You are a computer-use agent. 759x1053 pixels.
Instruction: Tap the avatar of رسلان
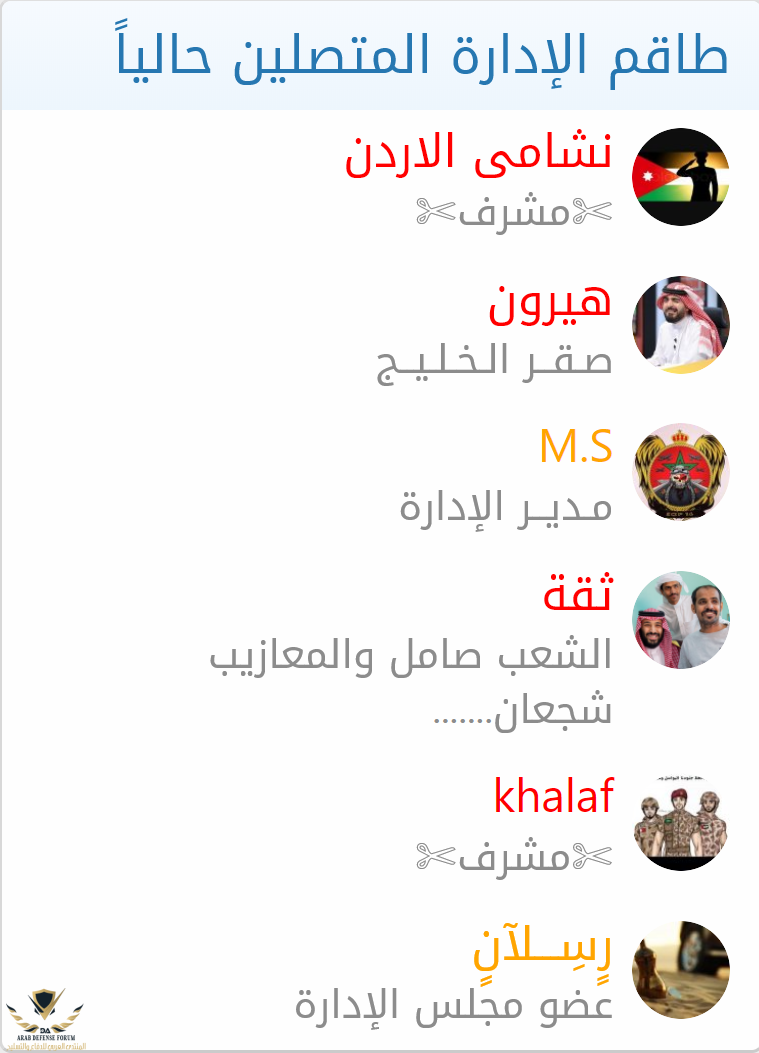[680, 970]
